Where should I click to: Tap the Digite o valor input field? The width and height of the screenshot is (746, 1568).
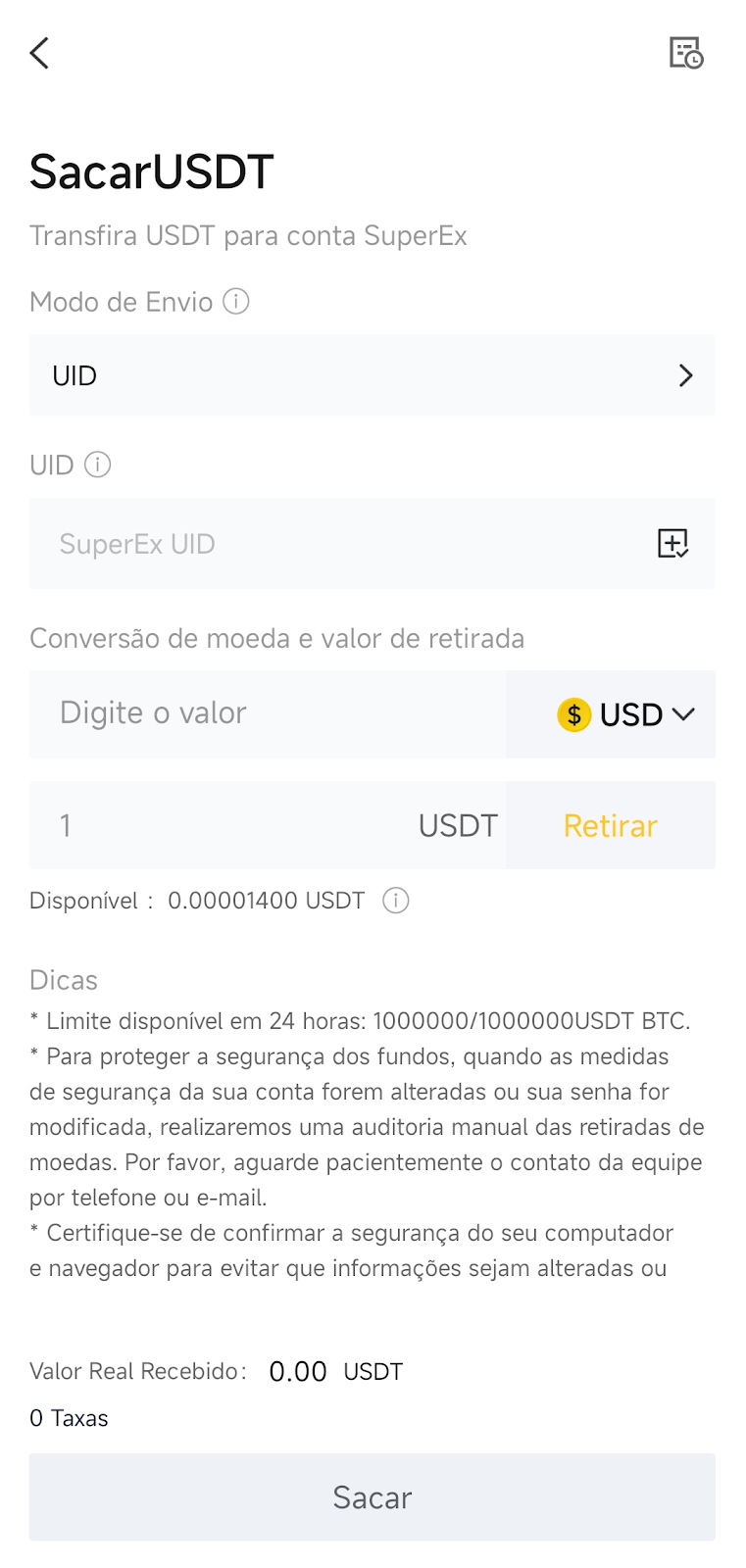265,714
